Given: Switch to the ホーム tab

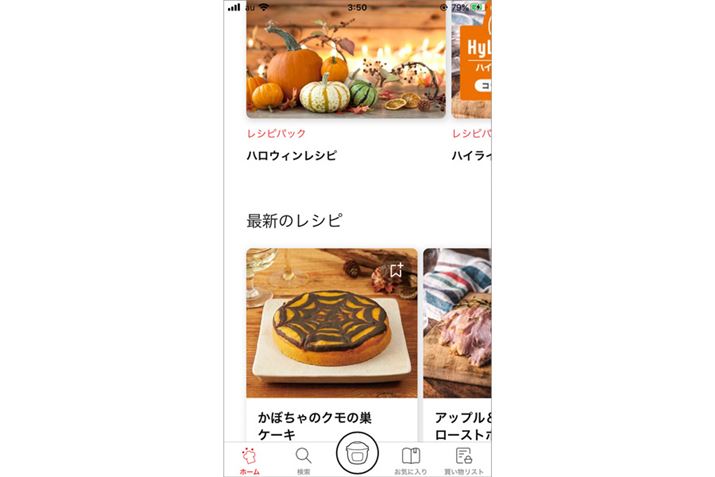Looking at the screenshot, I should 249,459.
